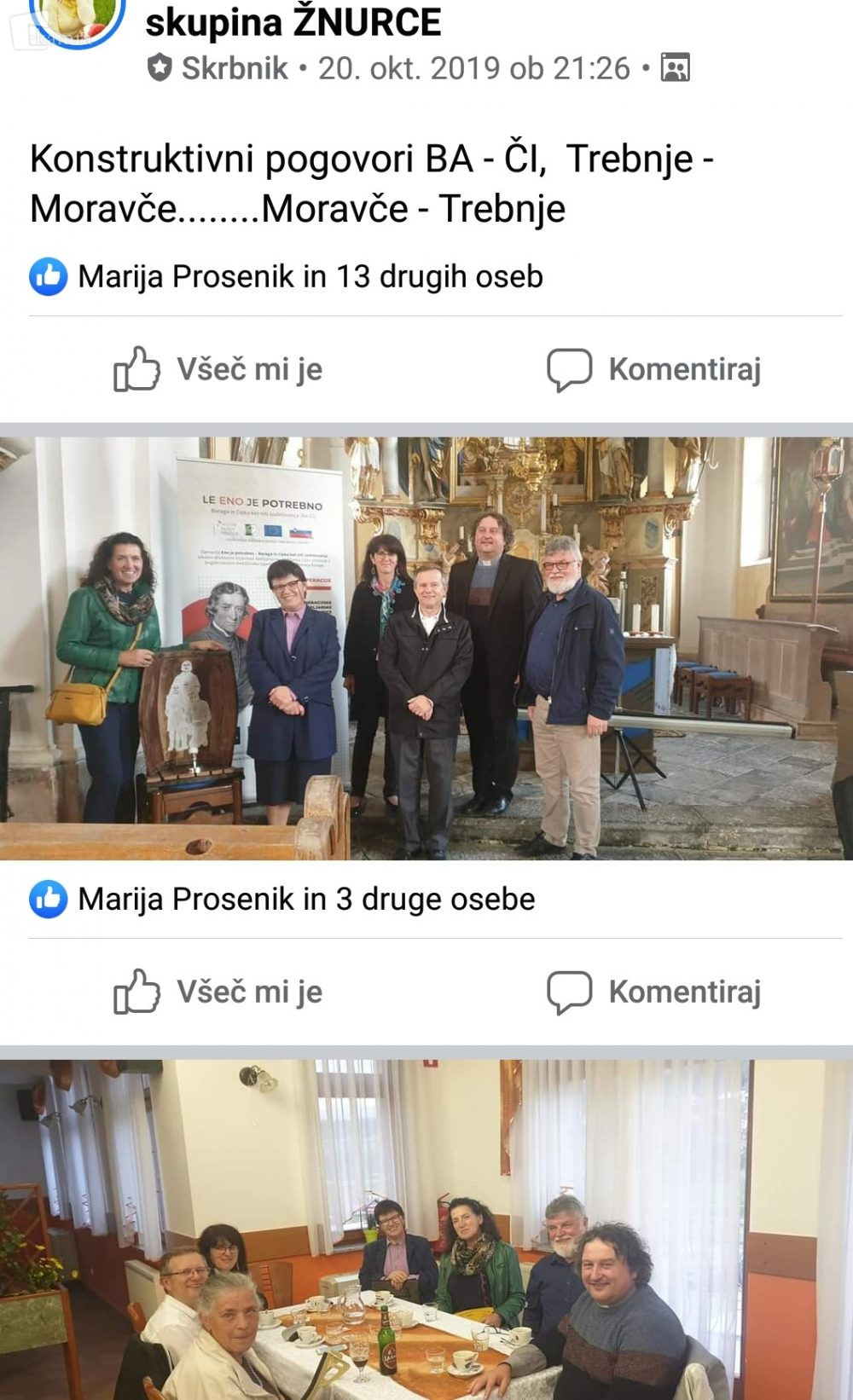Comment on the Konstruktivni pogovori post text
This screenshot has width=853, height=1400.
click(654, 369)
